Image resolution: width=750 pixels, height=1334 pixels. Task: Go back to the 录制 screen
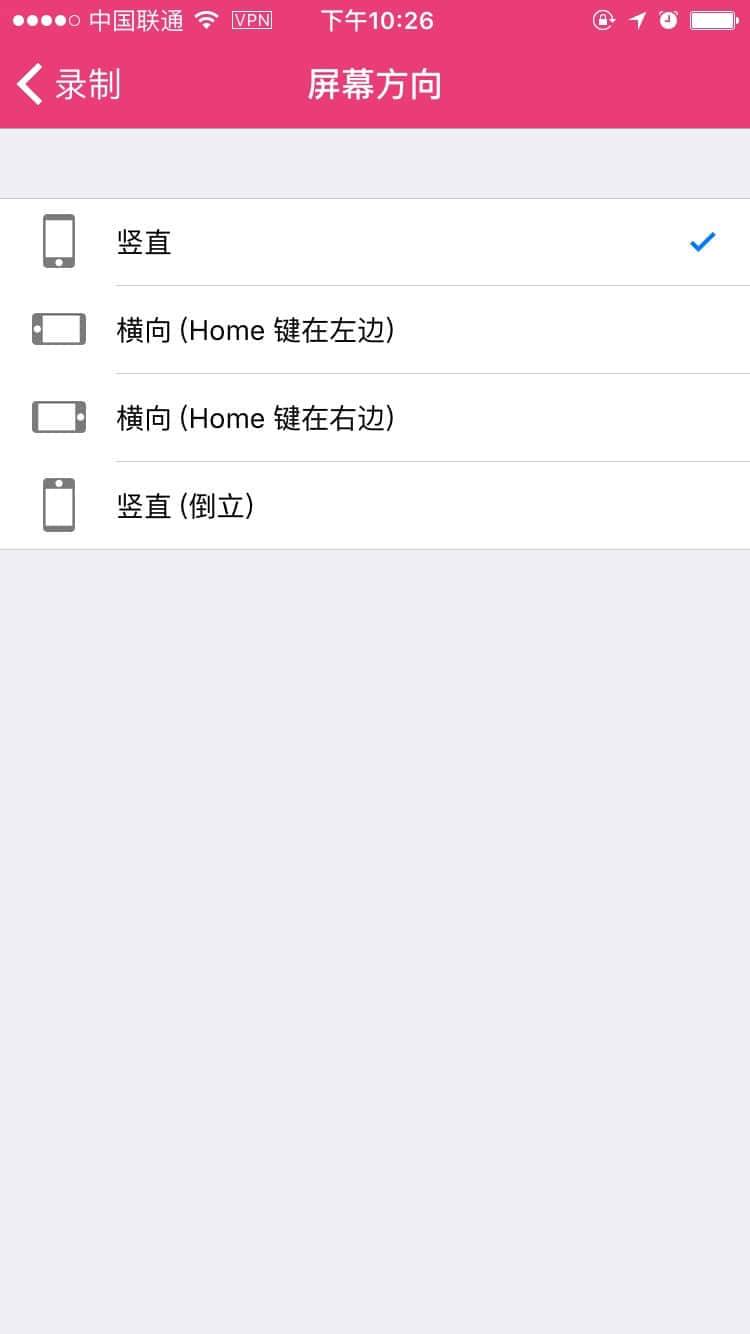[x=68, y=85]
